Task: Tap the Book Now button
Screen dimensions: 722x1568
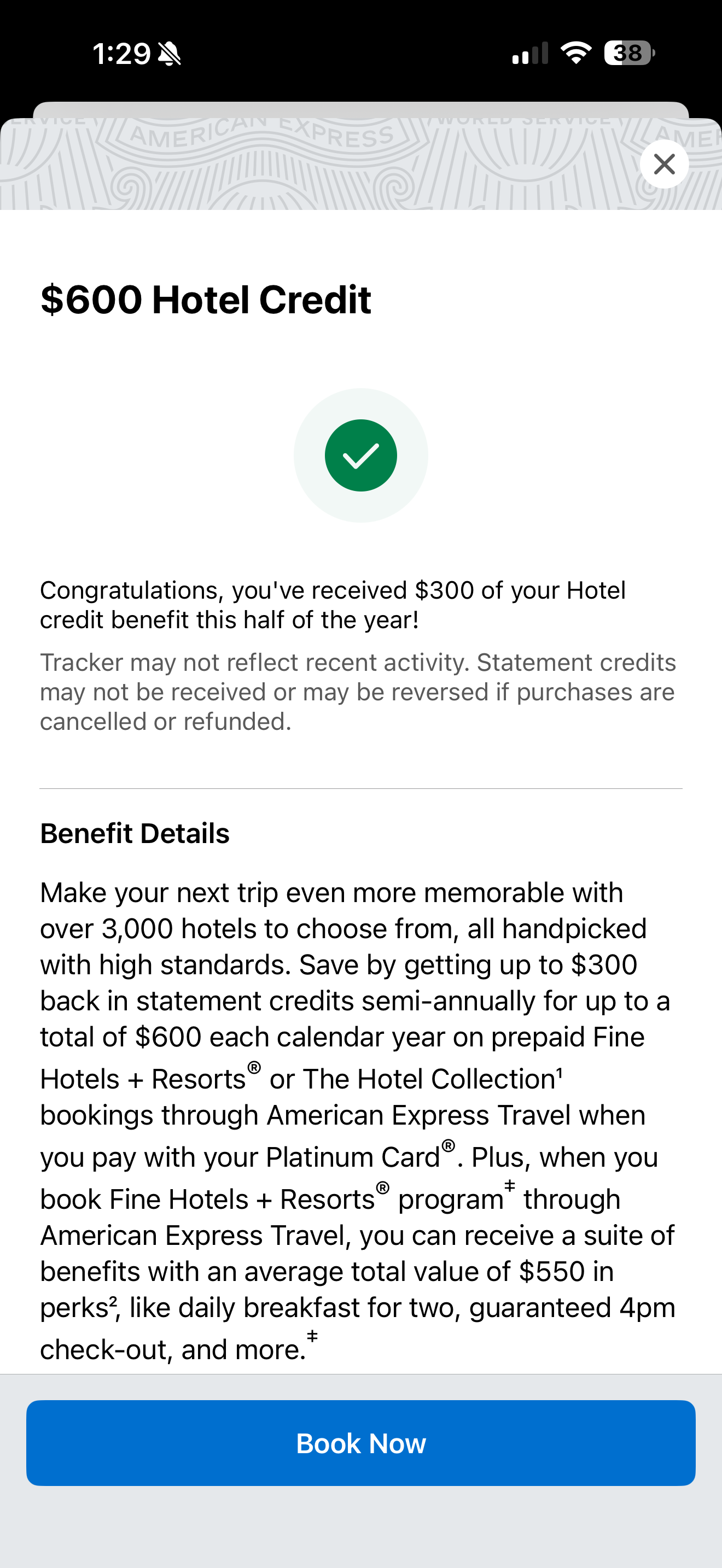Action: (361, 1443)
